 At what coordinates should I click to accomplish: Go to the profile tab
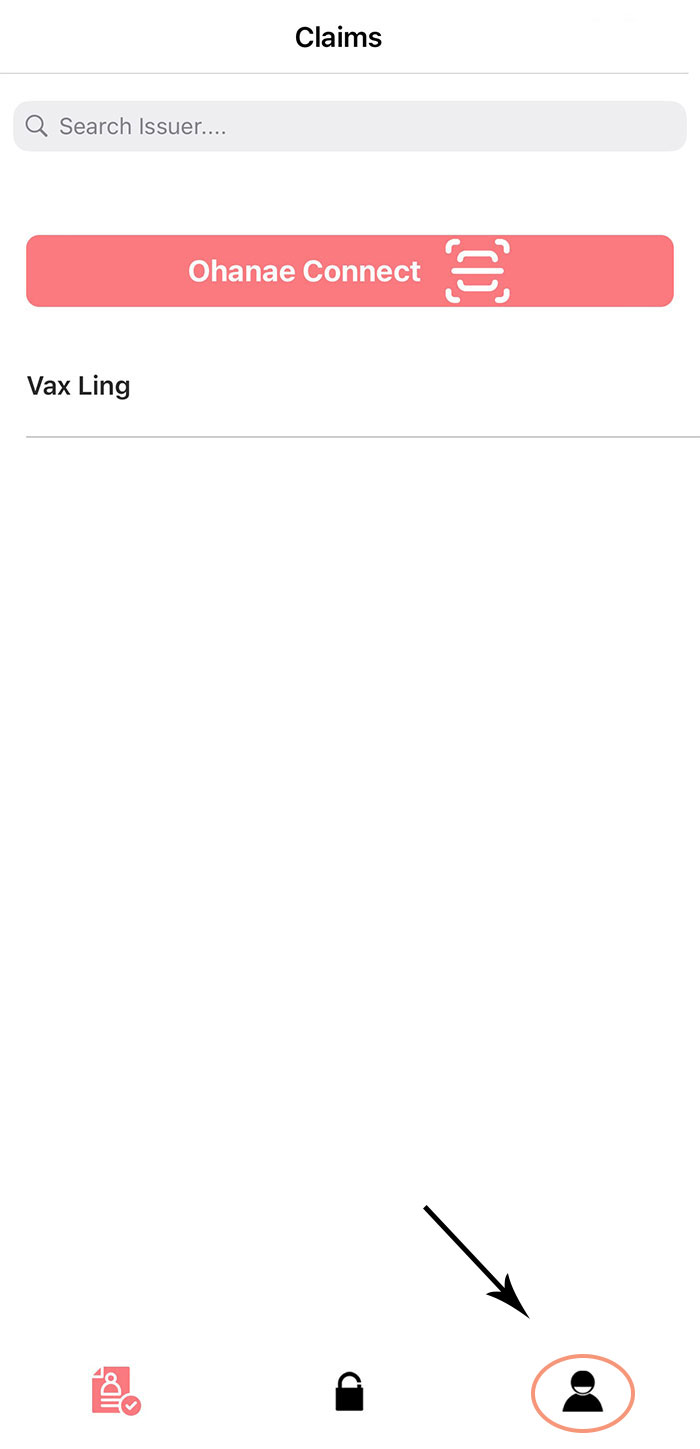[x=583, y=1391]
